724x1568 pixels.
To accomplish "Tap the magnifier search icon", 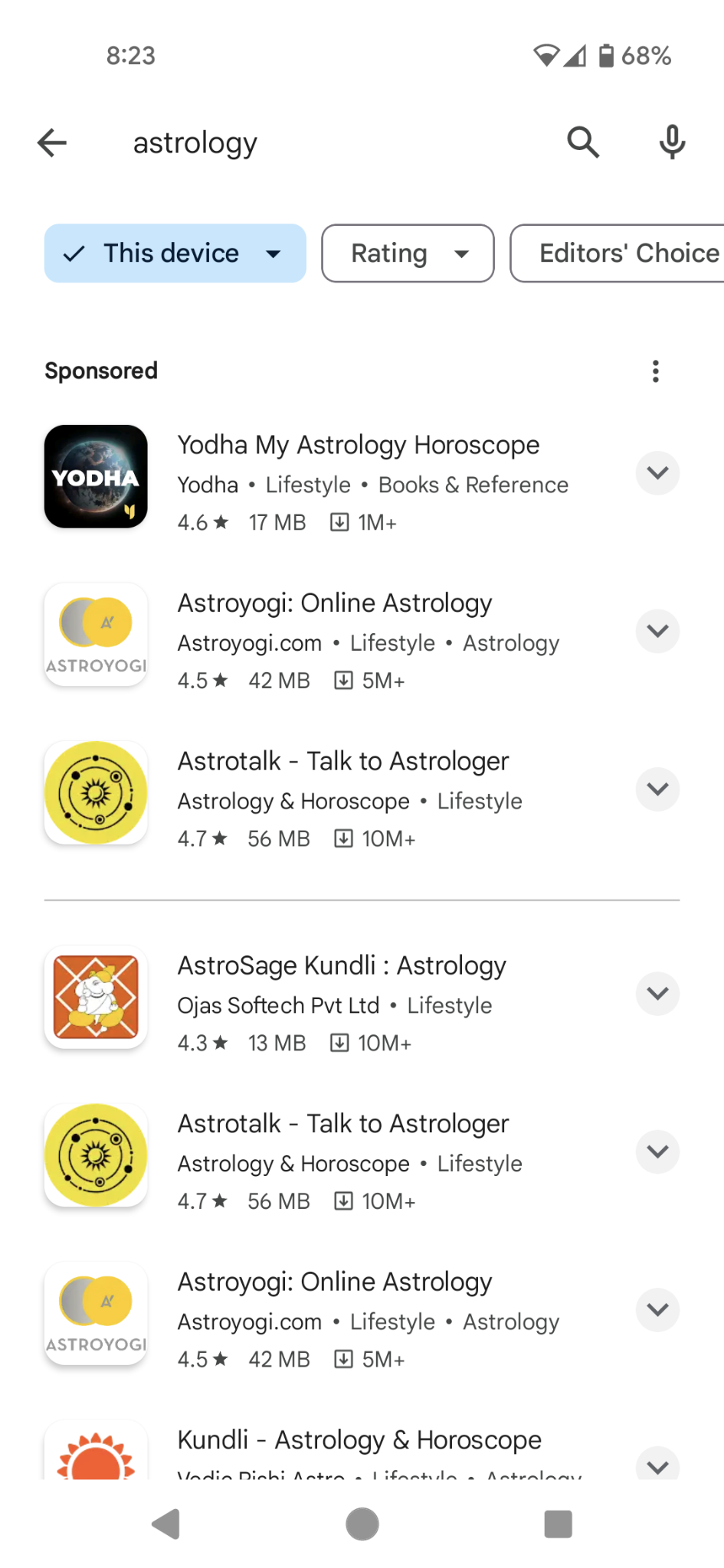I will coord(583,142).
